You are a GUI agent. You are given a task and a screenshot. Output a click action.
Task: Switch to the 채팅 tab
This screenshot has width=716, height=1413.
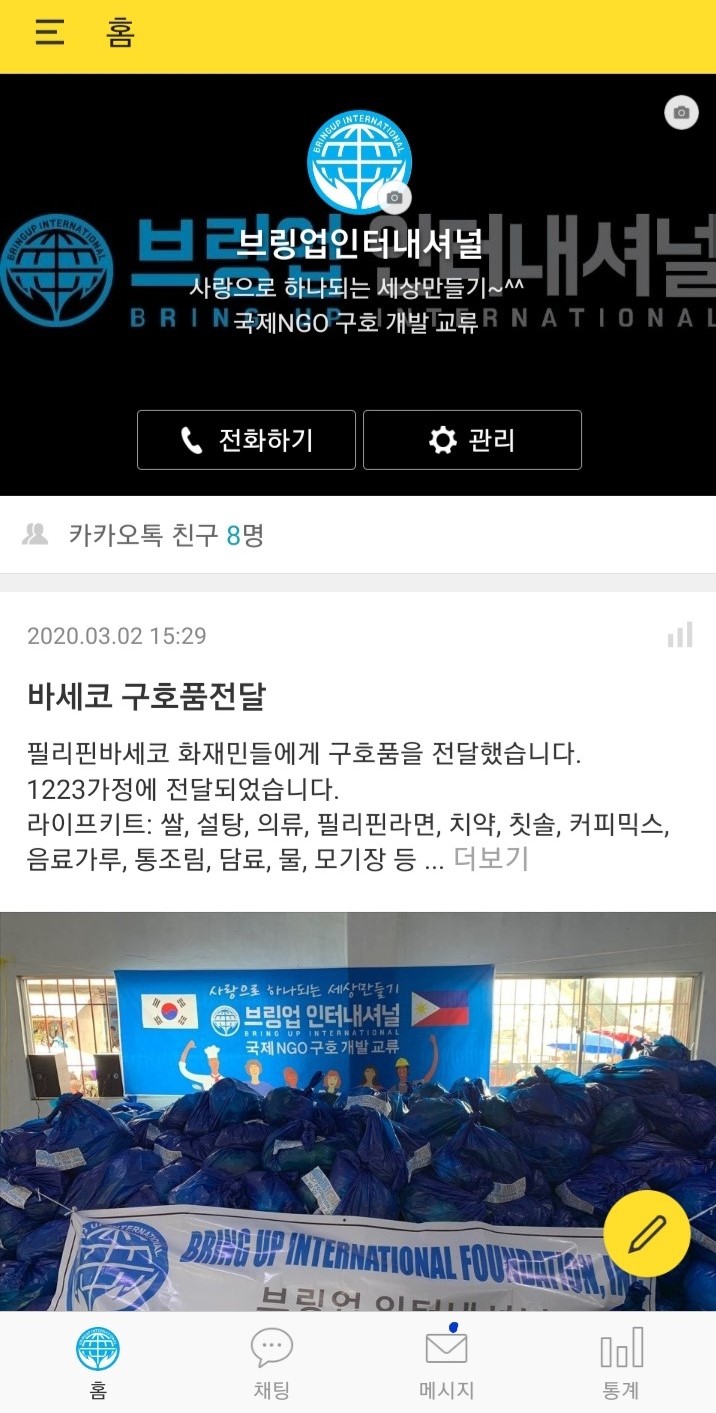point(271,1362)
